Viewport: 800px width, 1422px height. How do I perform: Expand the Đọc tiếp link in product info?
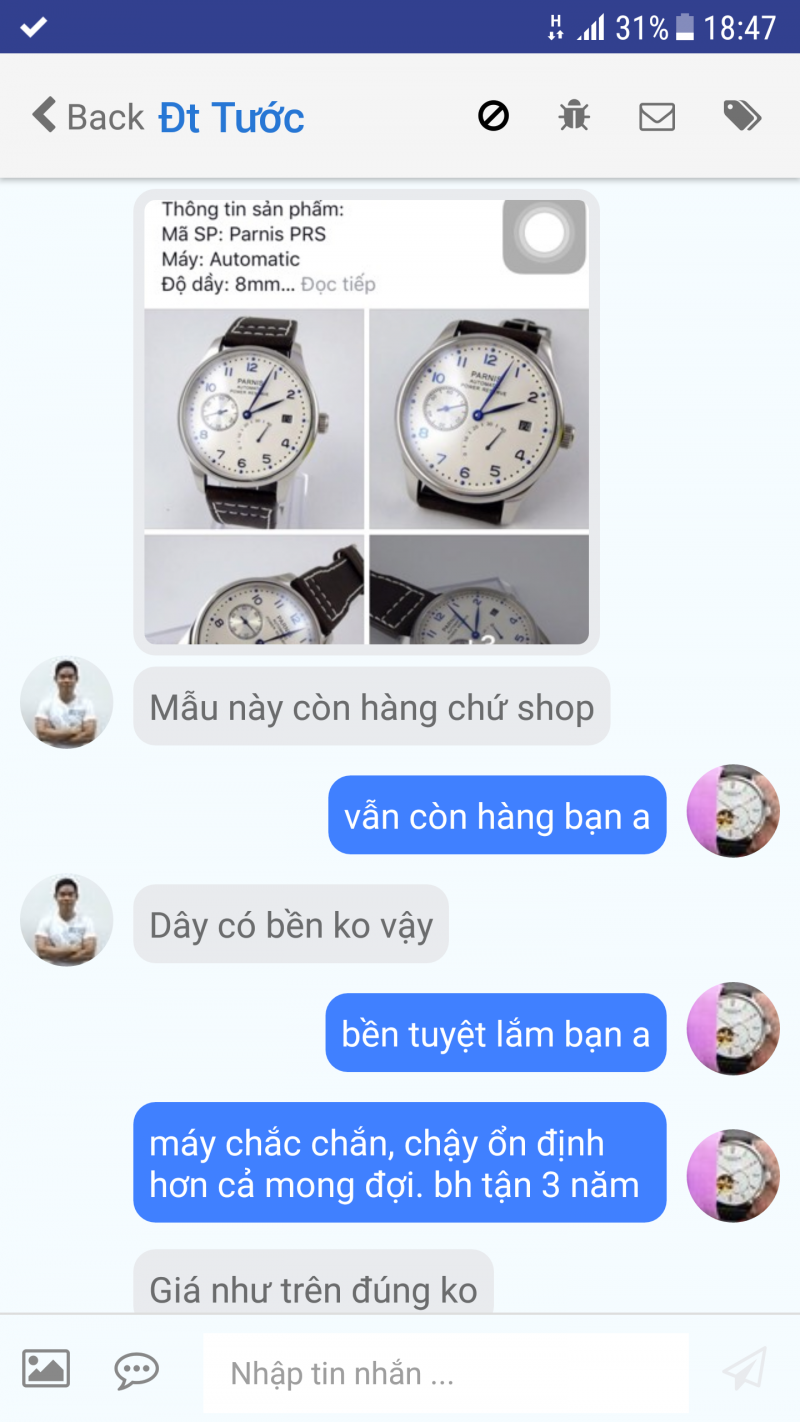[x=338, y=284]
